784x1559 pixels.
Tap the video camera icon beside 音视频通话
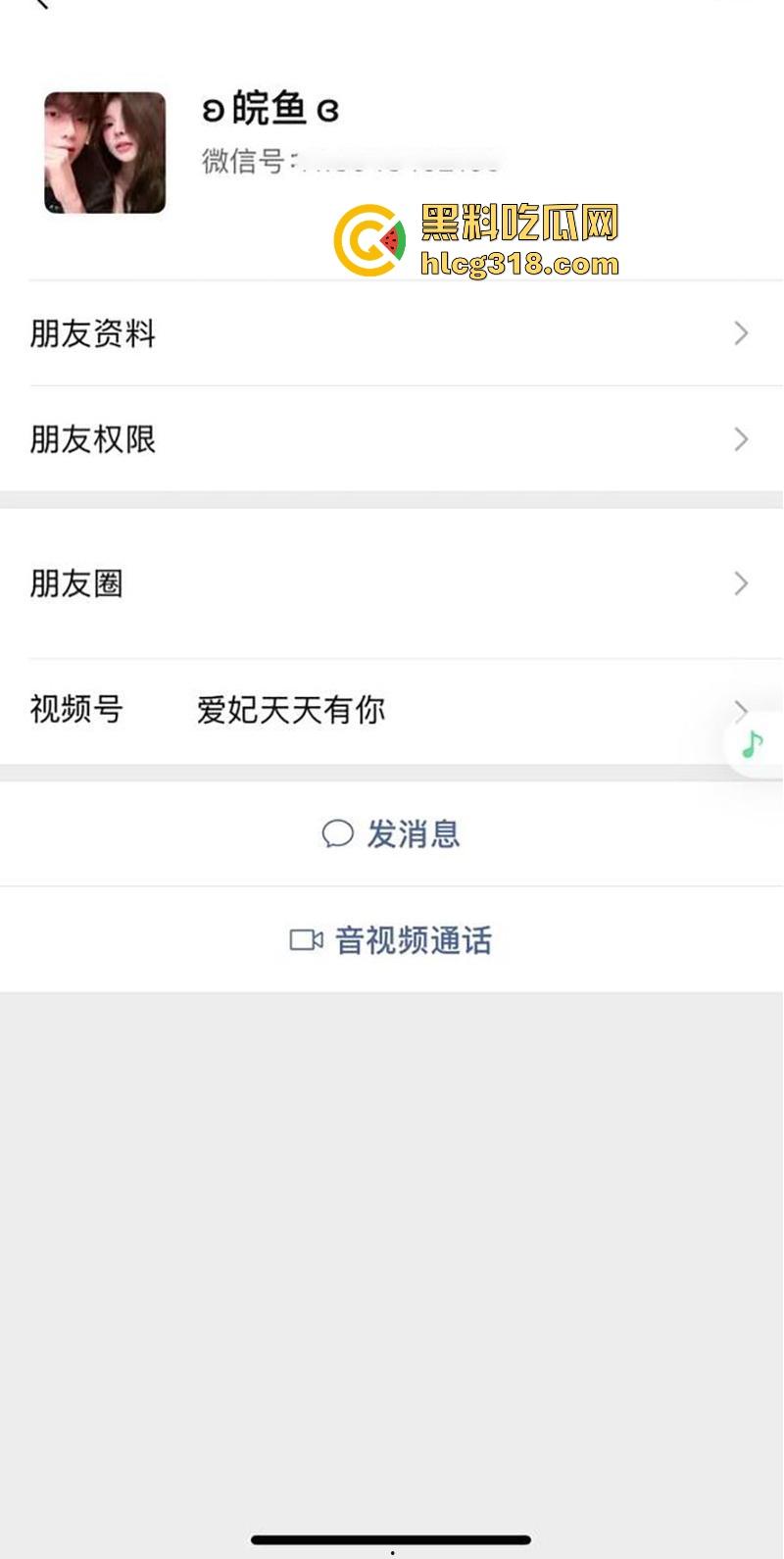(307, 938)
